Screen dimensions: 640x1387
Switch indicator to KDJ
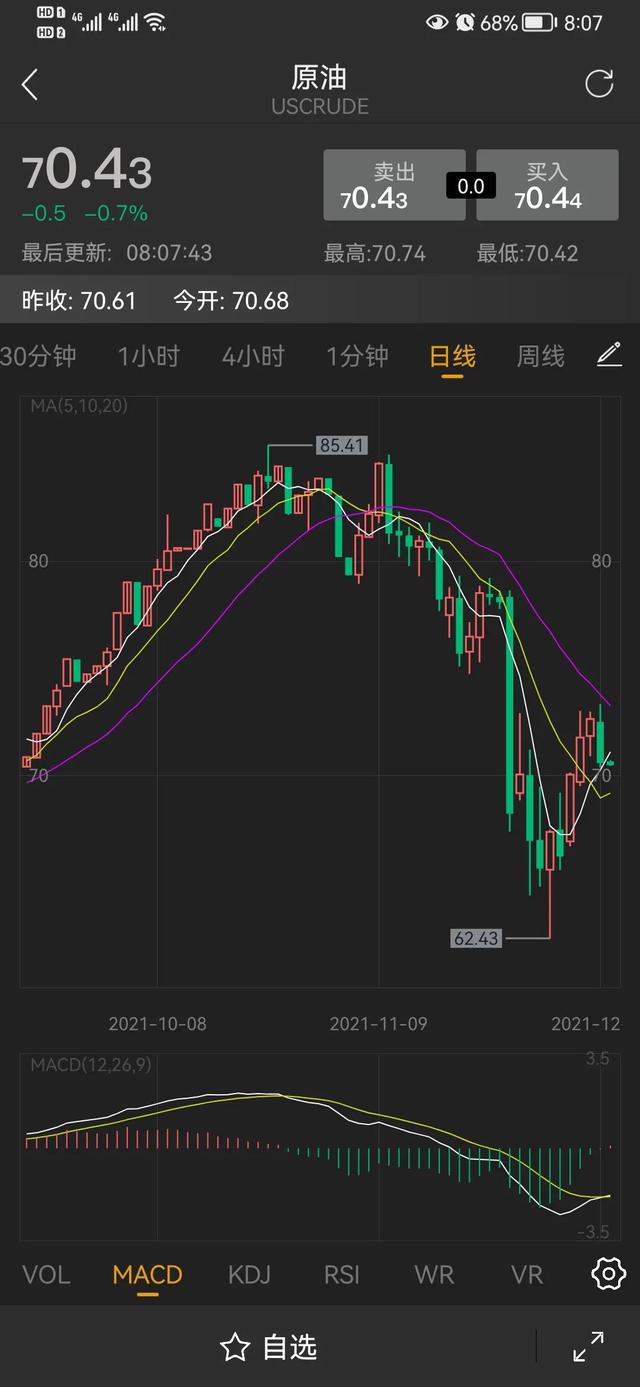248,1274
